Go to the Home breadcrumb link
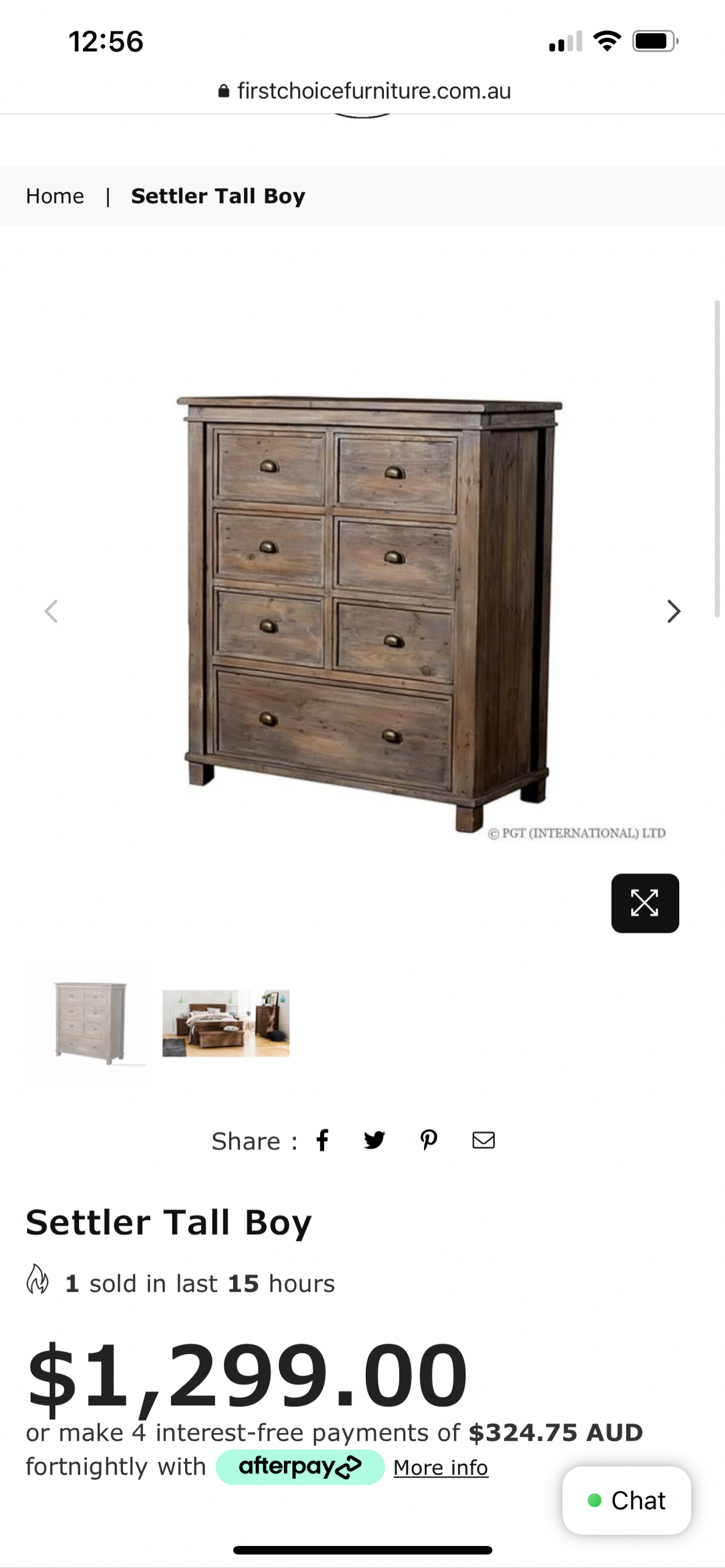The width and height of the screenshot is (725, 1568). [55, 197]
